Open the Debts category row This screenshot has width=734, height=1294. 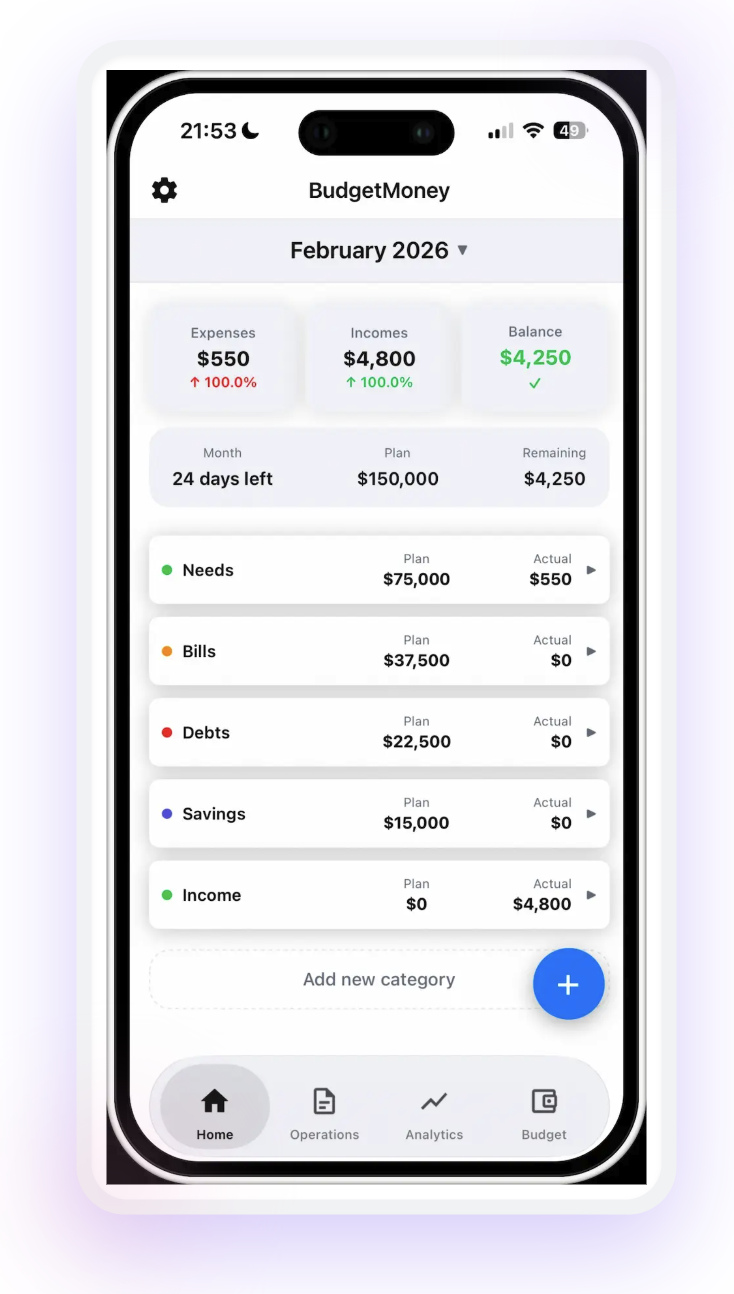tap(379, 732)
